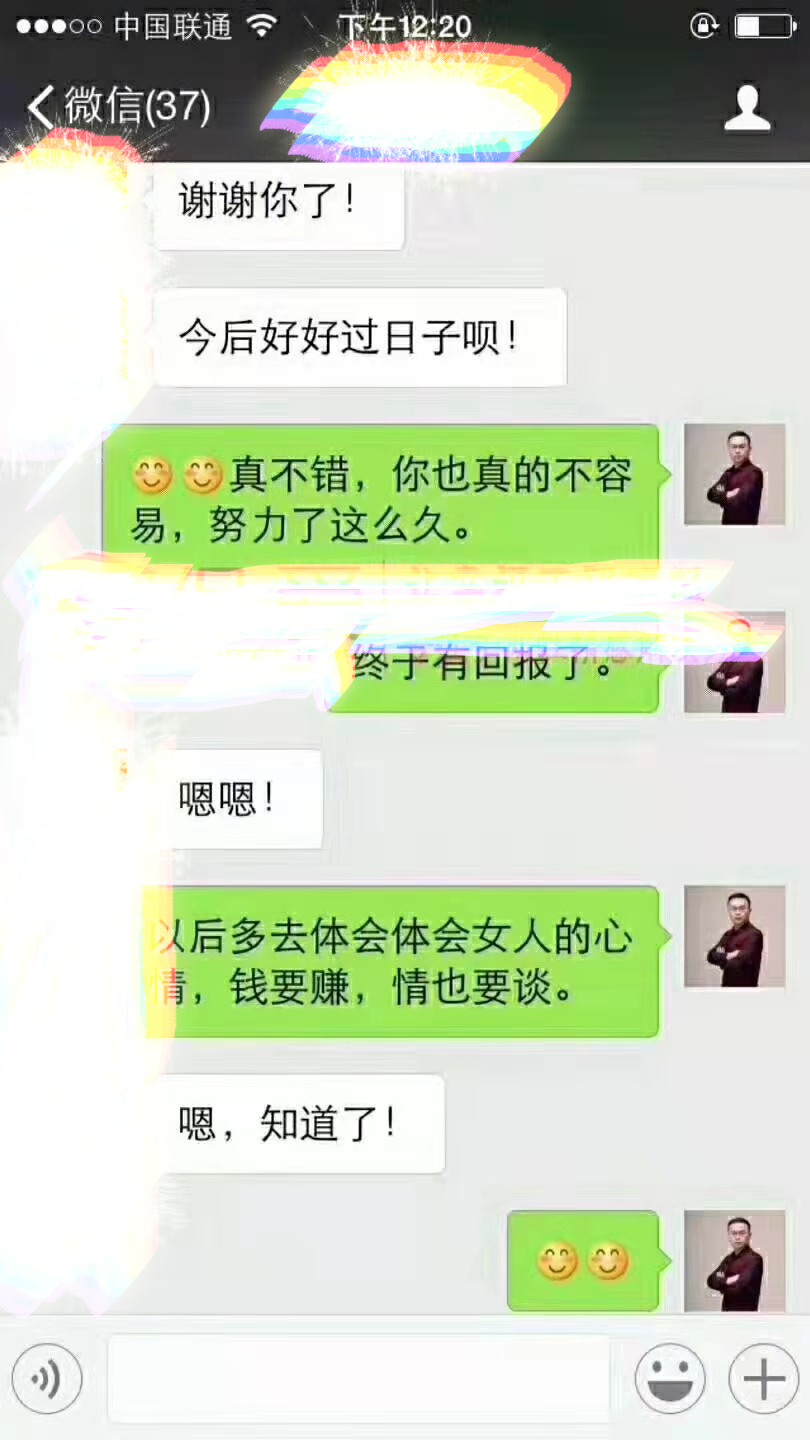
Task: Tap the avatar beside the 真不错 message
Action: point(734,474)
